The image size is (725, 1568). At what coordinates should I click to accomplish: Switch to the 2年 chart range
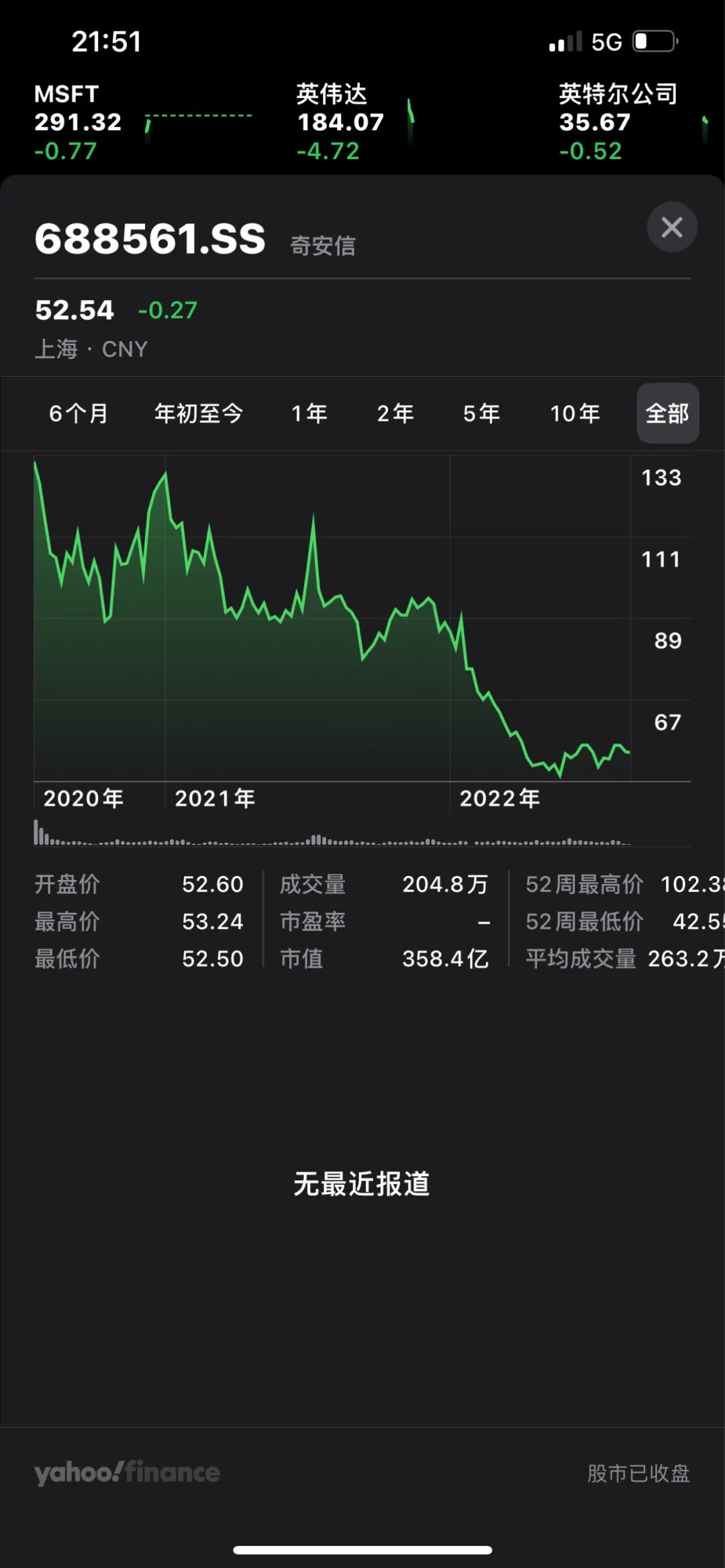point(395,413)
